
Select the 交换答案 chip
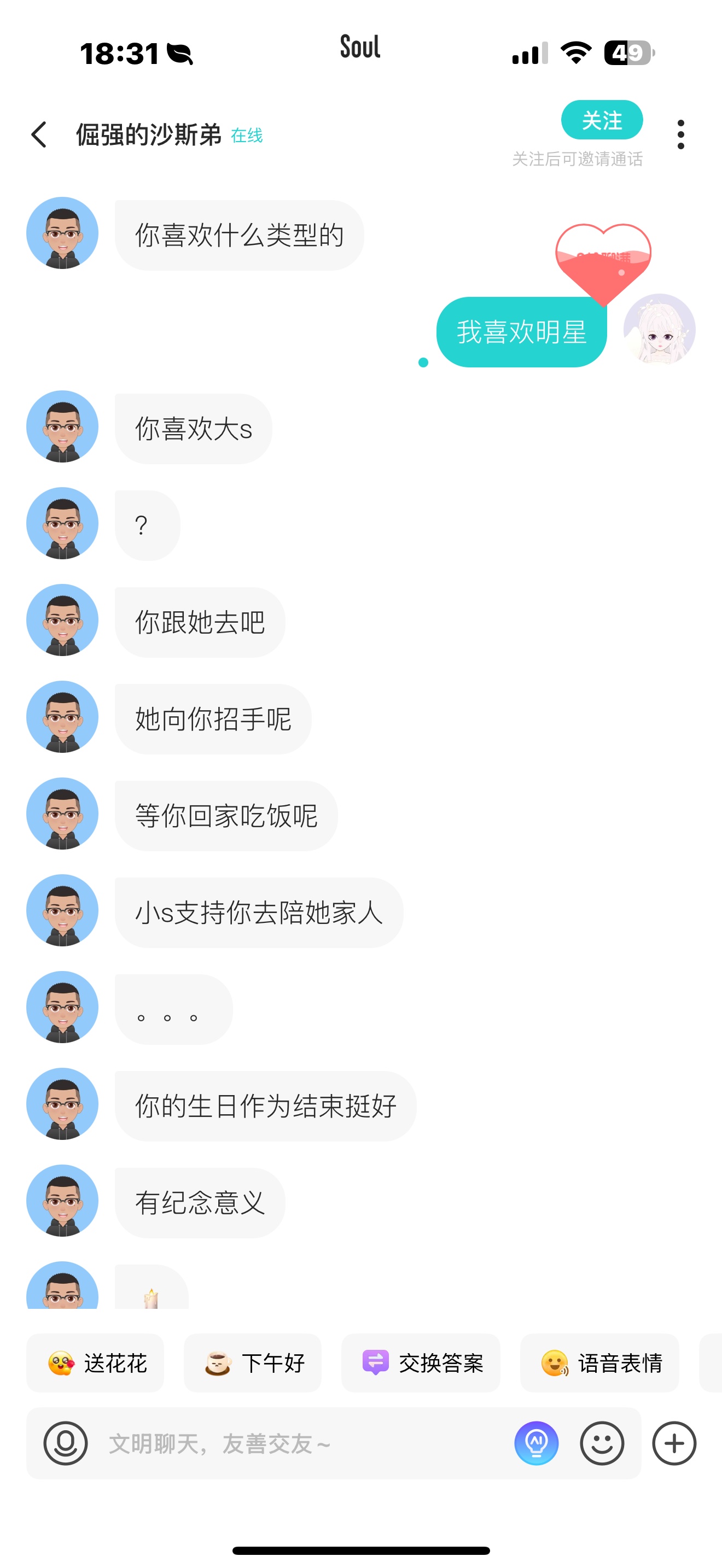[x=421, y=1363]
